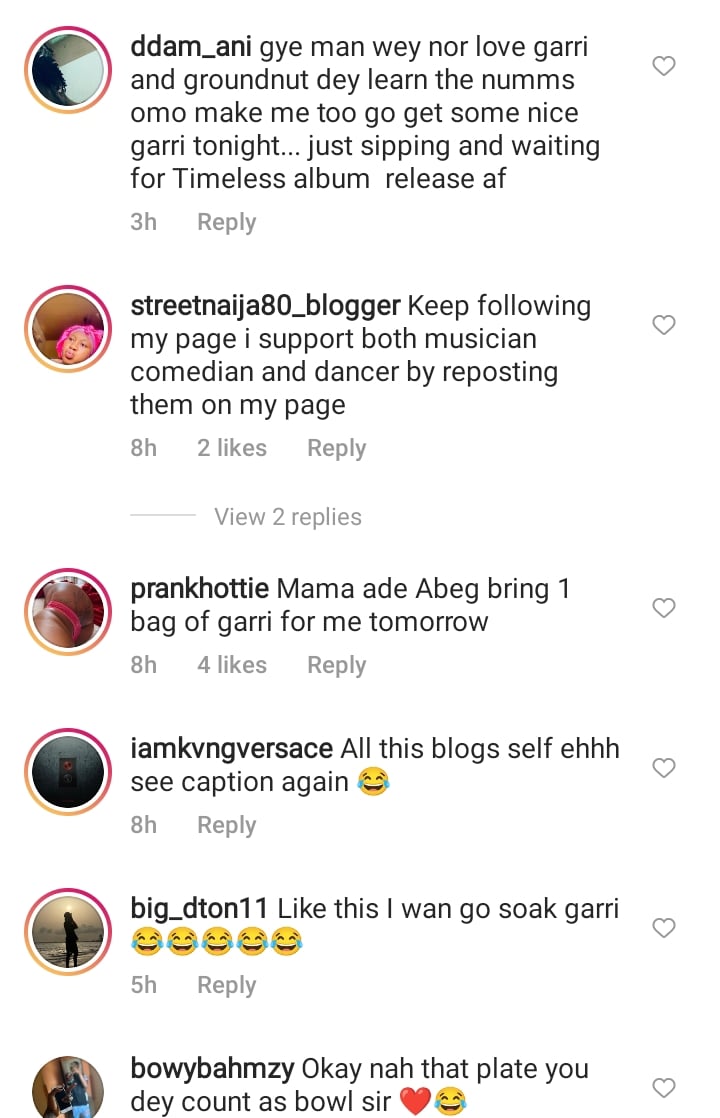720x1118 pixels.
Task: Like prankhottie's comment
Action: coord(664,608)
